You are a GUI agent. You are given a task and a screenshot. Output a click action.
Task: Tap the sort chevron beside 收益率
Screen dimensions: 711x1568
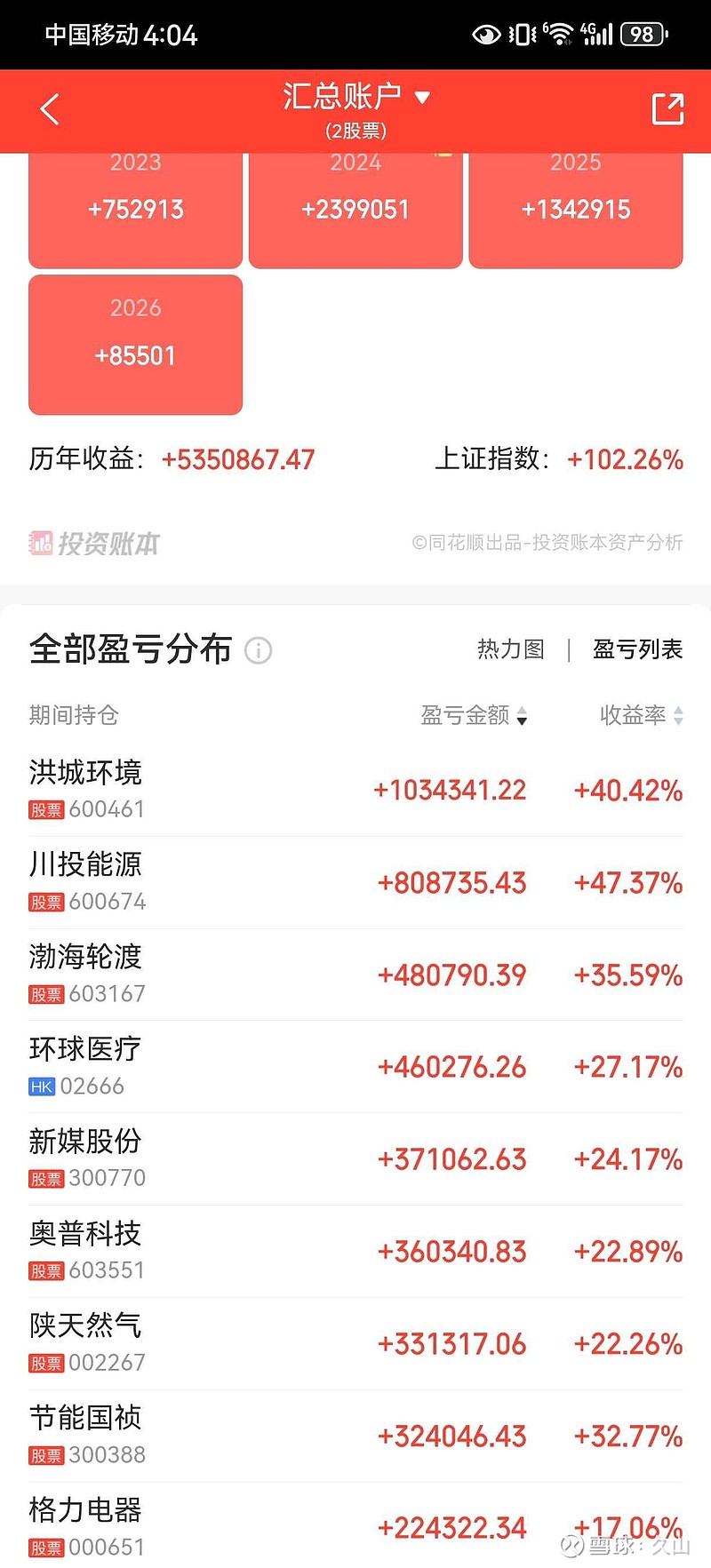[x=677, y=716]
